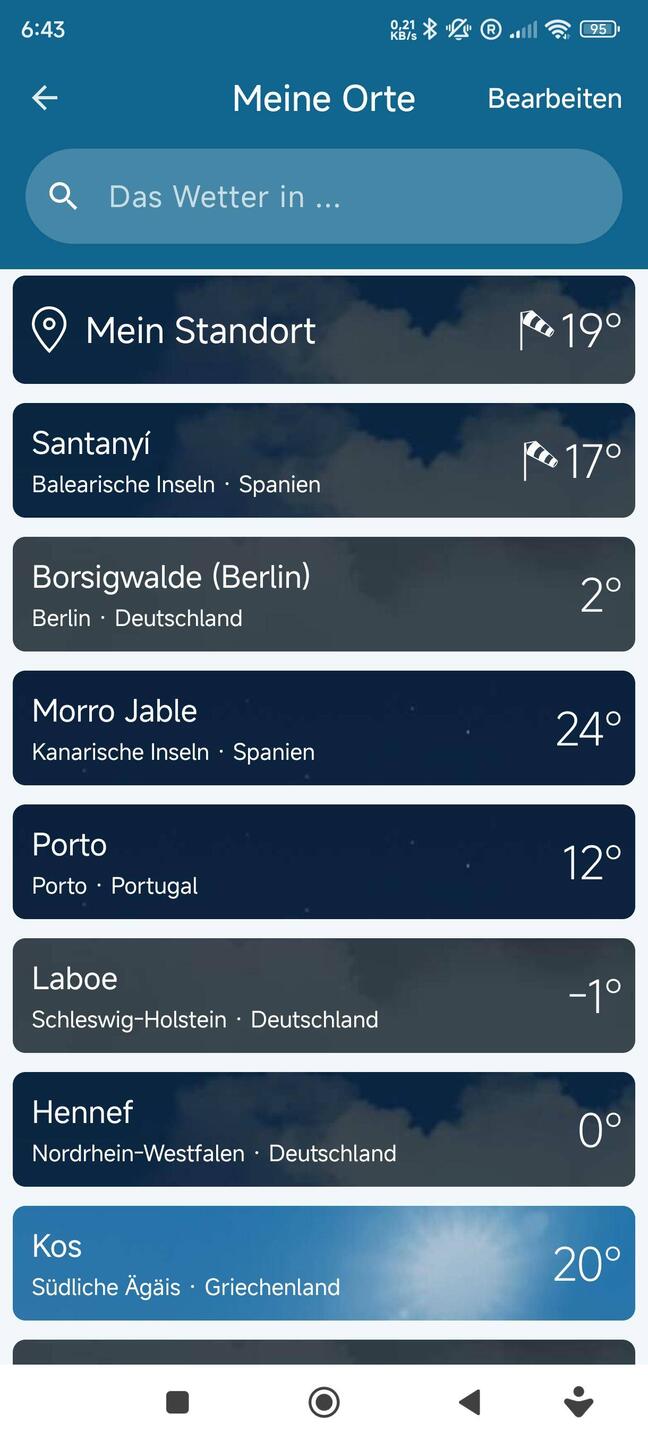This screenshot has width=648, height=1440.
Task: Open the Santanyí weather card
Action: [x=324, y=460]
